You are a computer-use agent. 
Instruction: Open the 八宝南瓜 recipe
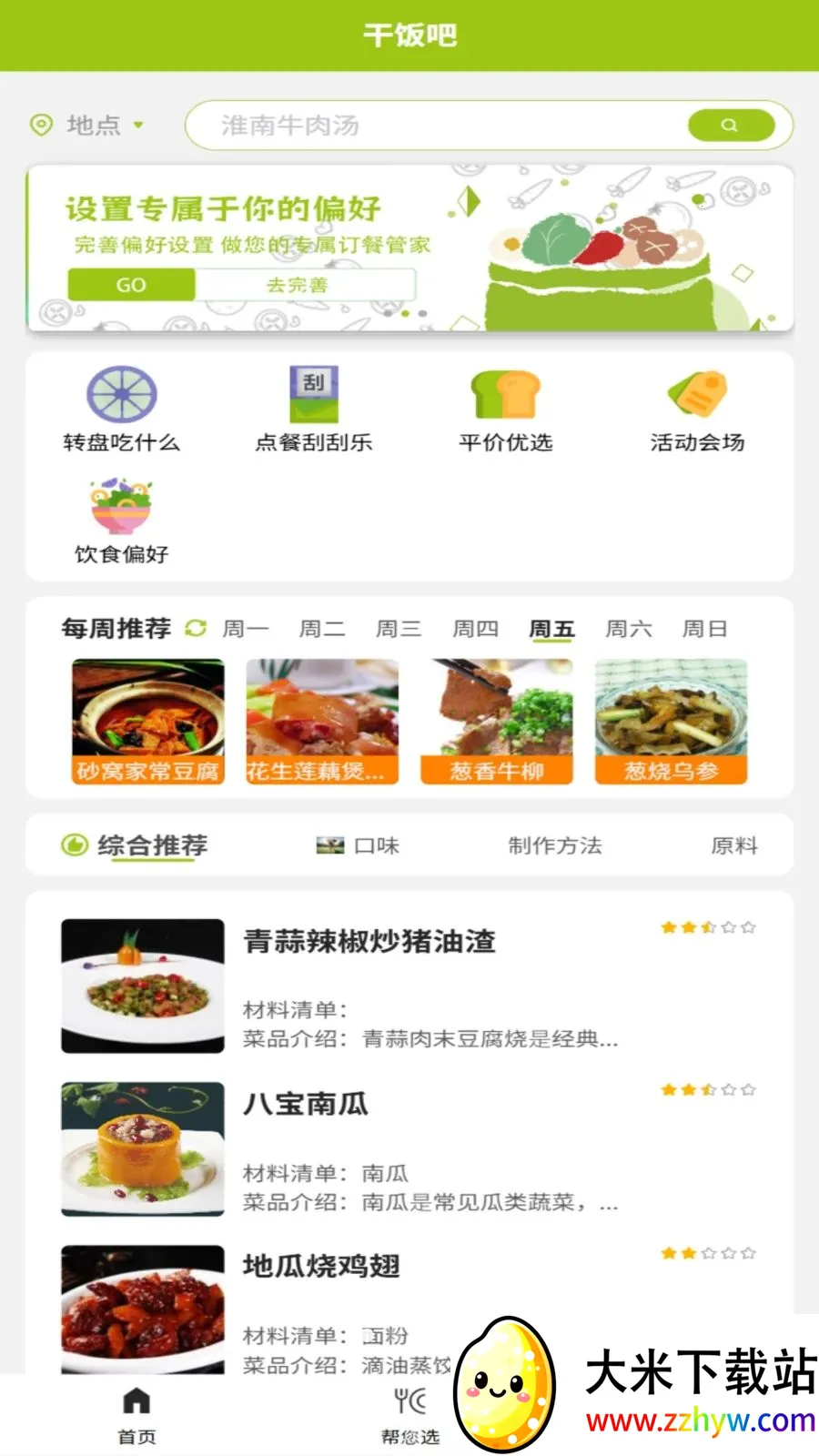(409, 1149)
